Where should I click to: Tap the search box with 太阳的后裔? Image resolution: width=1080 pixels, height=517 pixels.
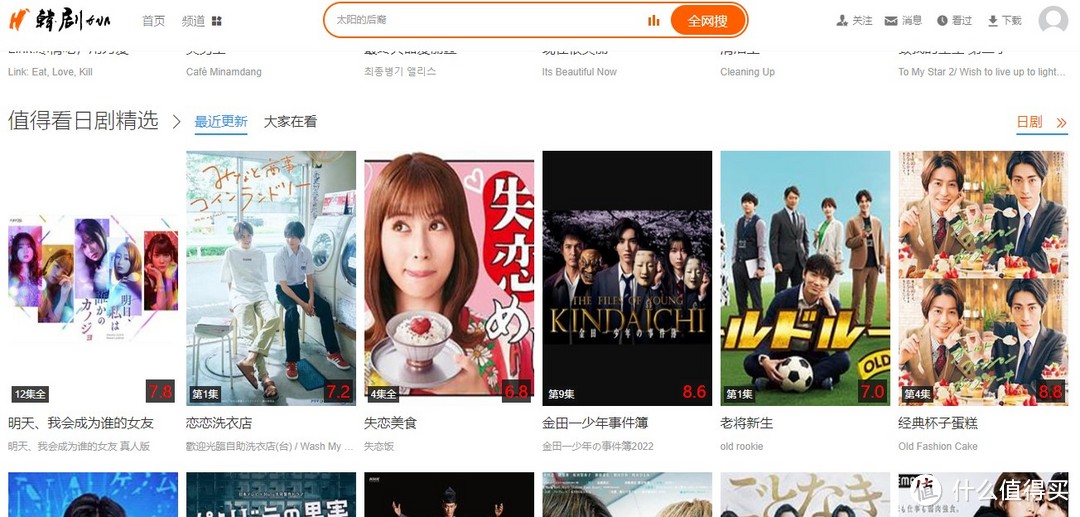(480, 20)
